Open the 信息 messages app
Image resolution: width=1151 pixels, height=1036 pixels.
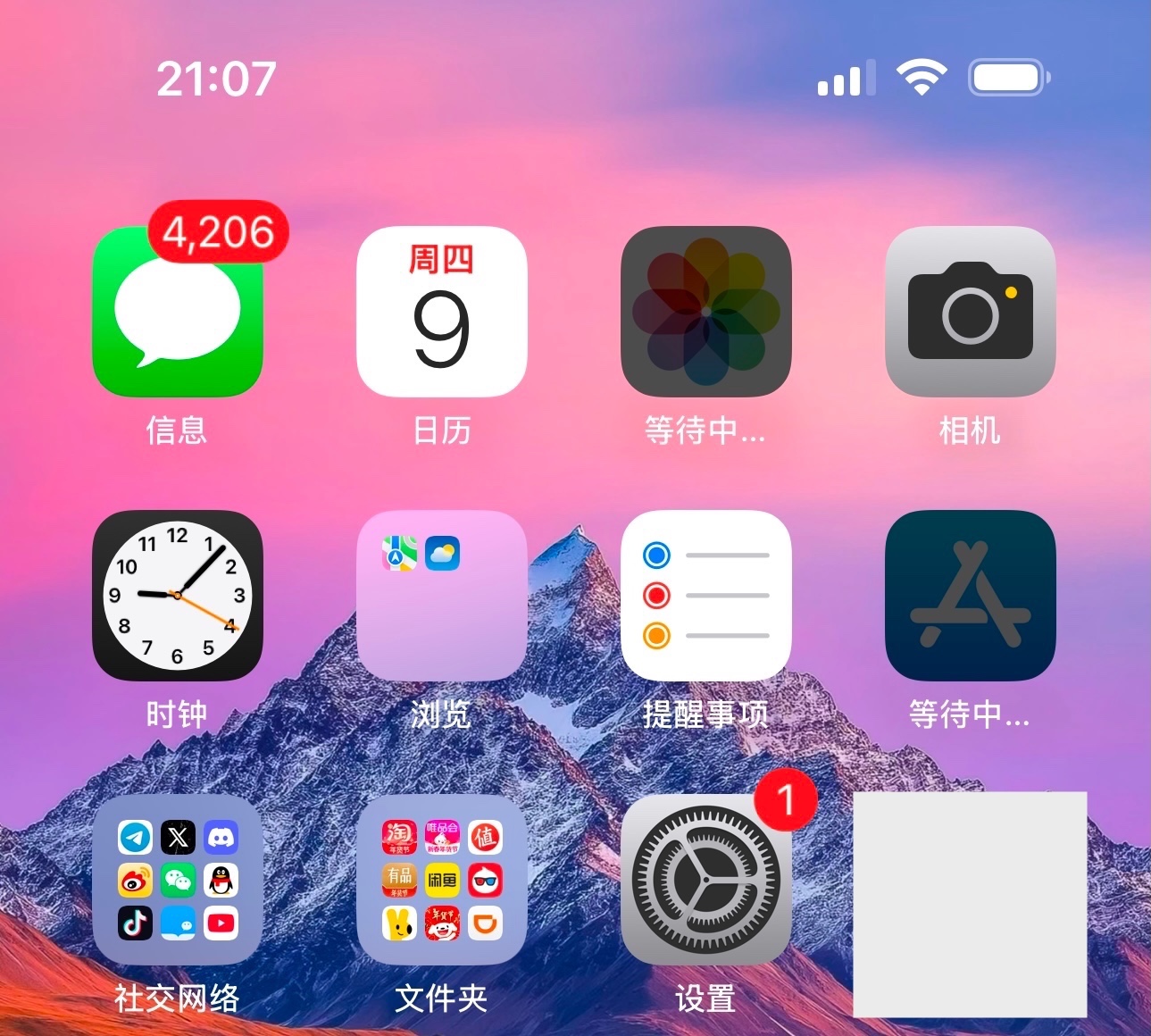coord(177,312)
